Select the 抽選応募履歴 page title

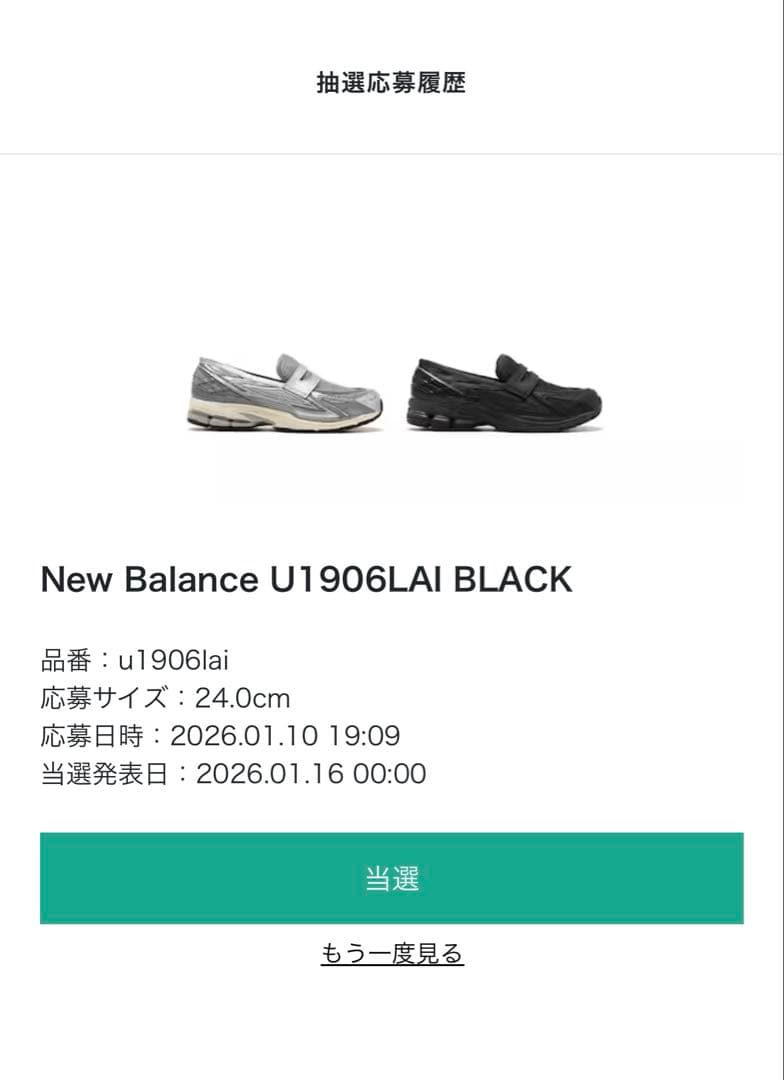(x=392, y=82)
